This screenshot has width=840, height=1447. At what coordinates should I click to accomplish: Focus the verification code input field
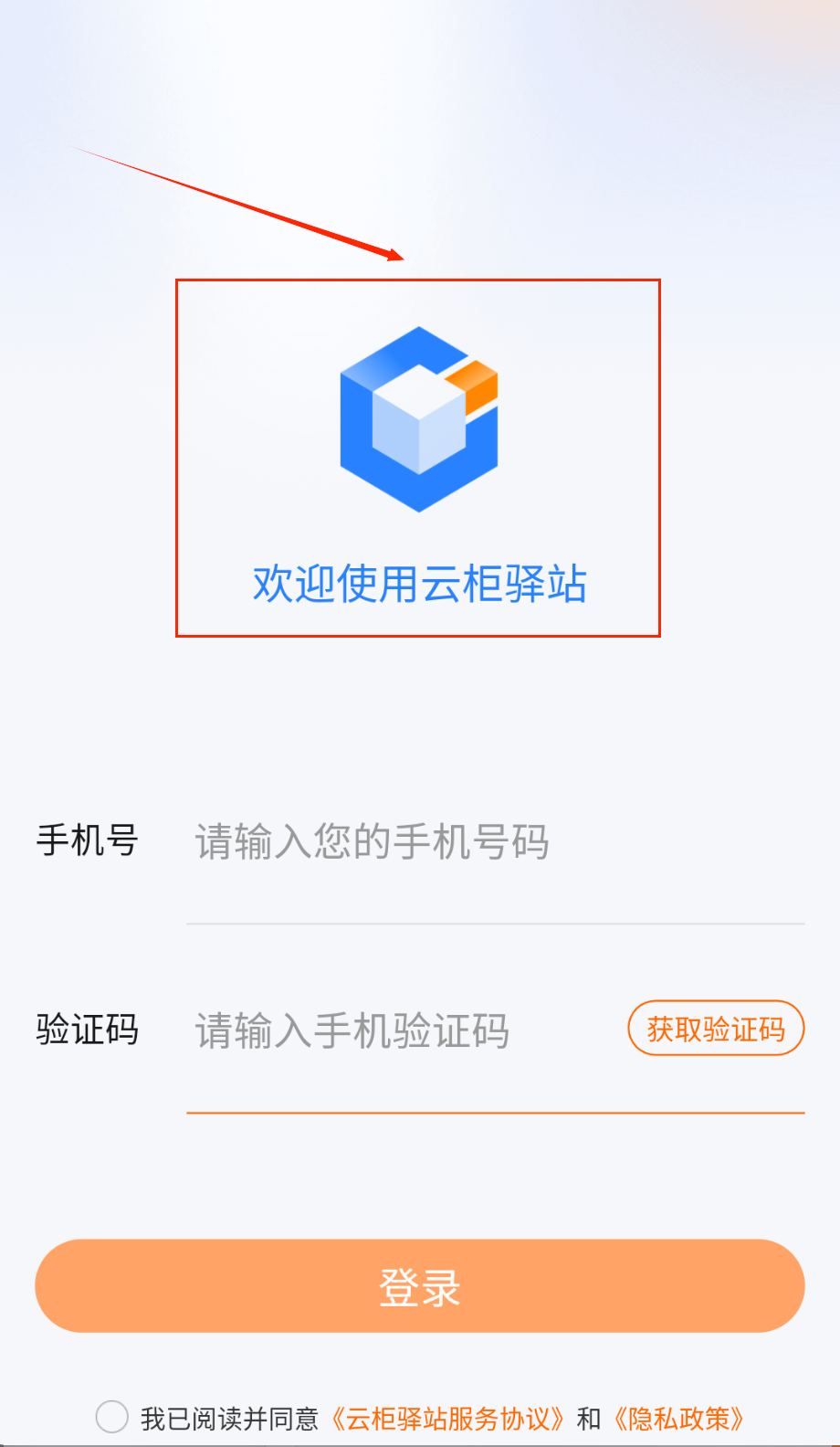(402, 1030)
